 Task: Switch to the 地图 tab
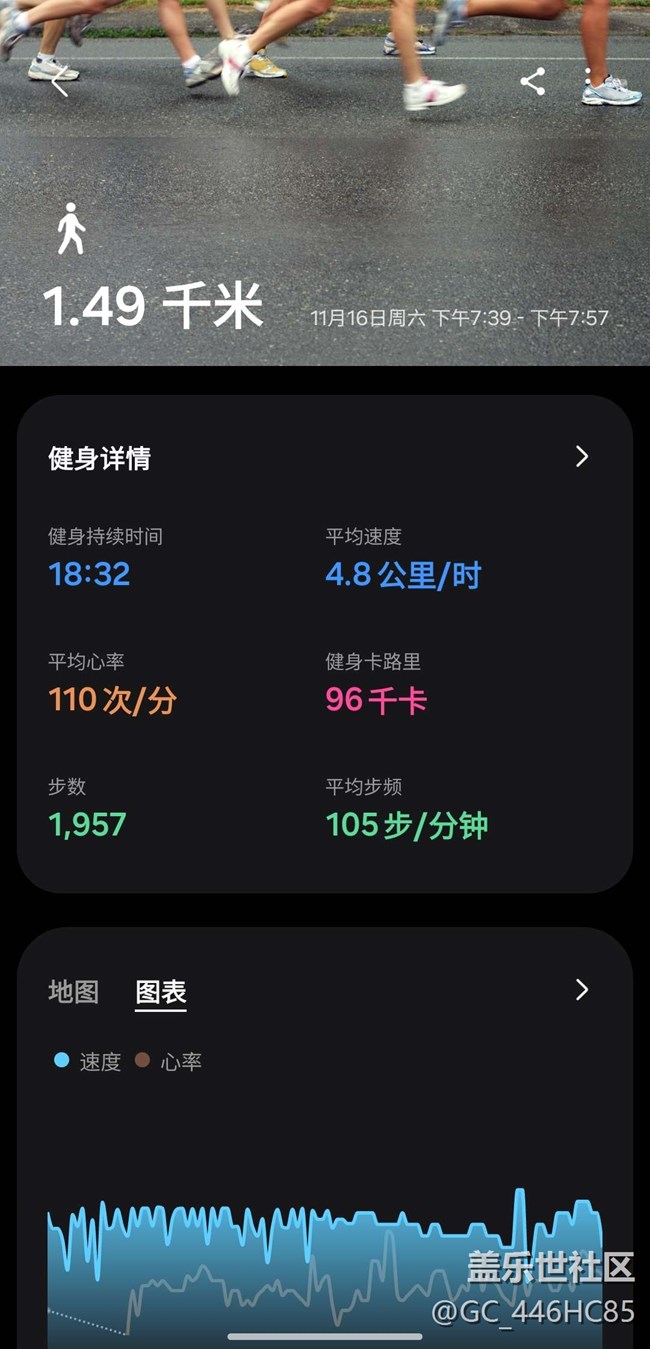(73, 992)
